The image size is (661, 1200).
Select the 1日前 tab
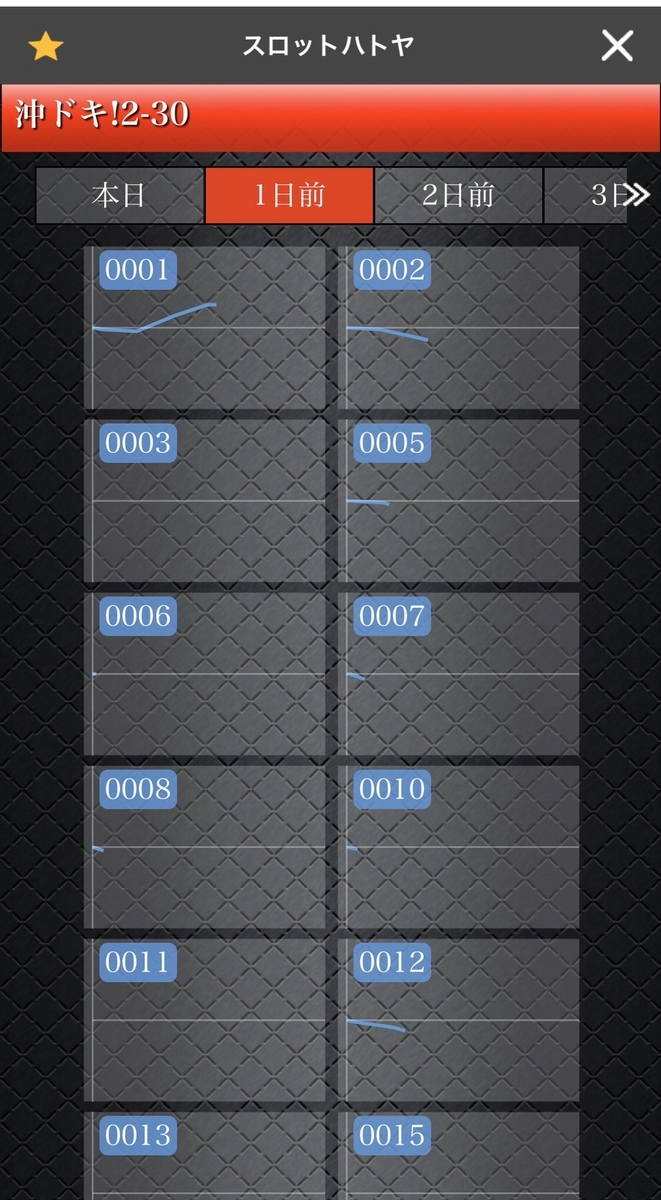point(289,195)
